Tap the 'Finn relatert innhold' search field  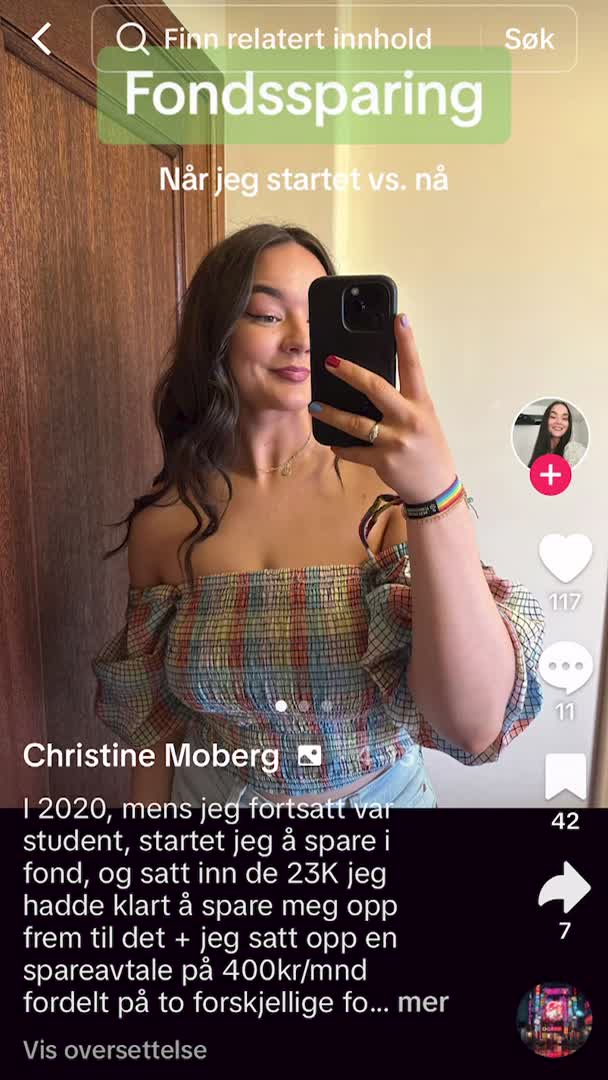pos(295,39)
